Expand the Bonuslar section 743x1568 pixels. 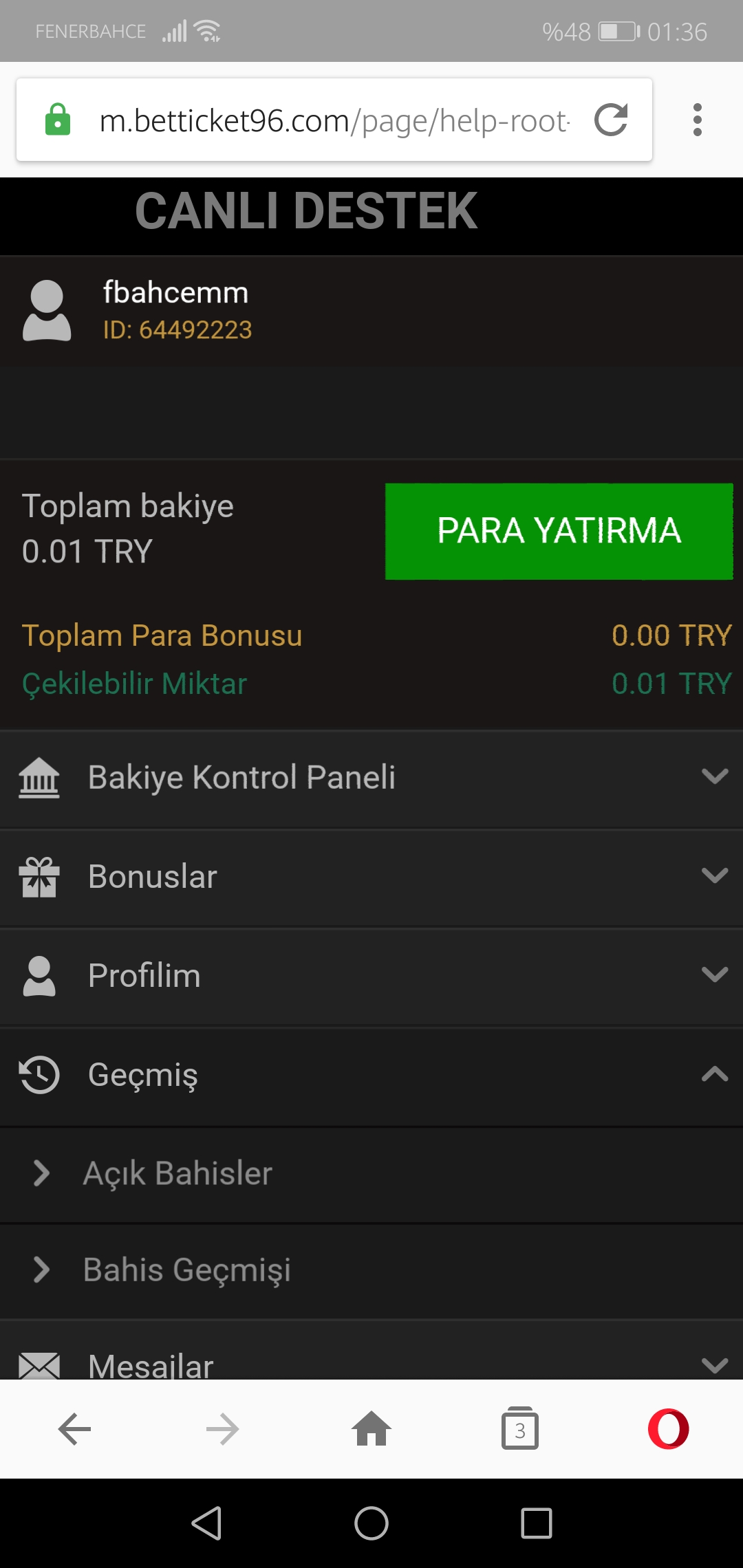tap(371, 877)
